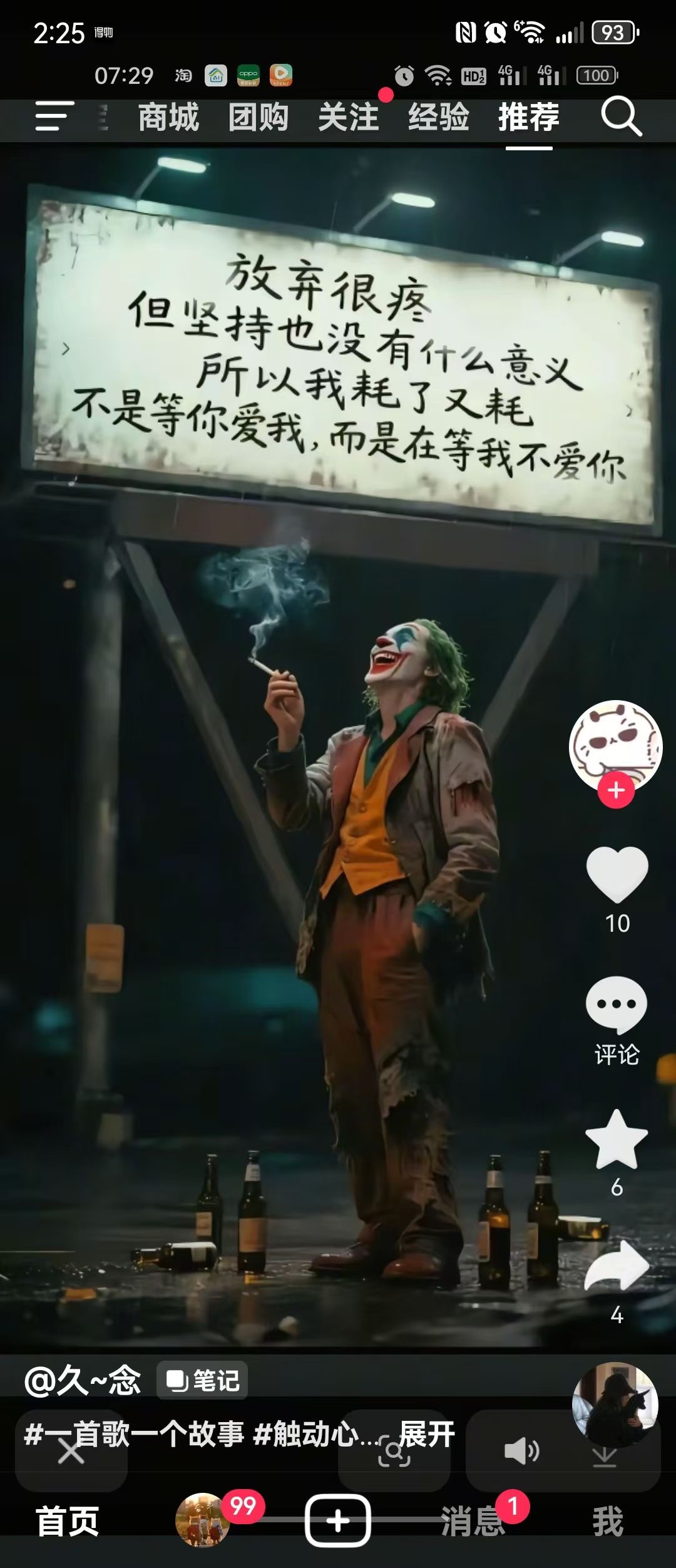Favorite this post with the star

coord(617,1140)
